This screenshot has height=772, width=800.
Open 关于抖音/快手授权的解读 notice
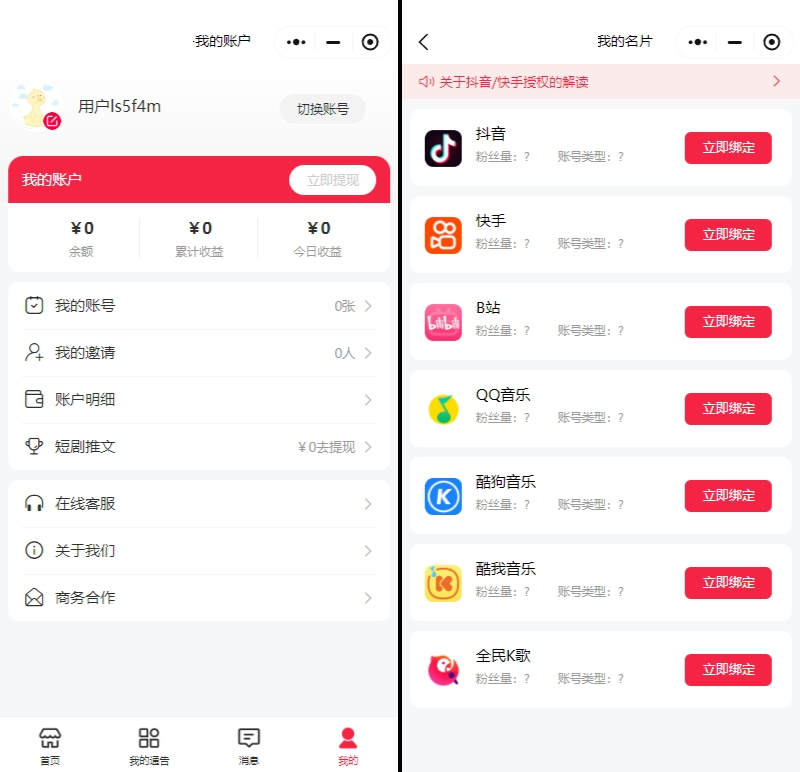click(600, 82)
